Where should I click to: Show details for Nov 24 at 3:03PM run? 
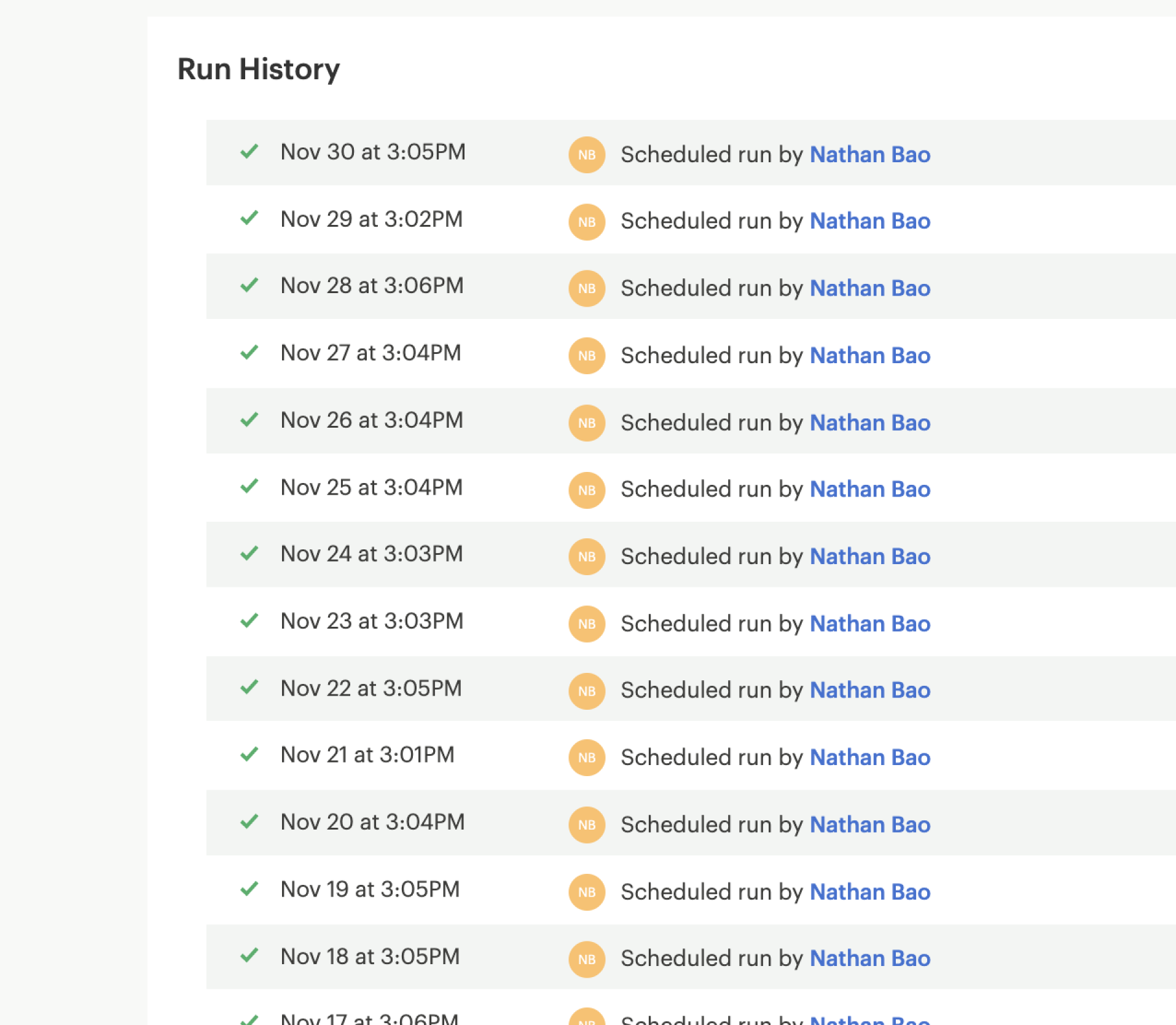[372, 554]
